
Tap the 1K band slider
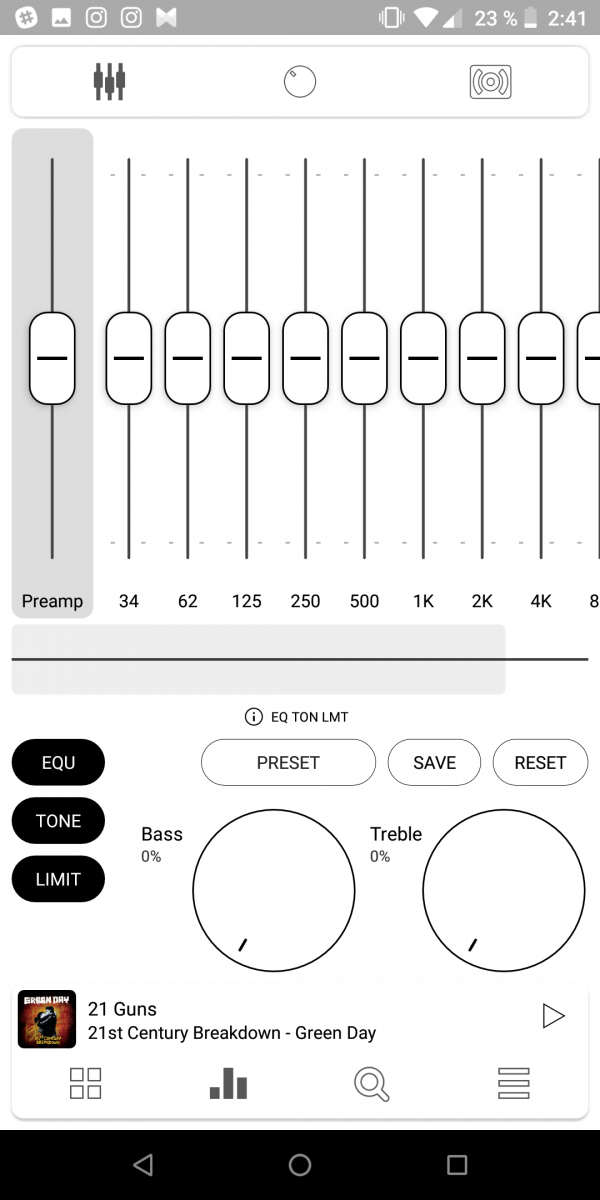pyautogui.click(x=423, y=358)
